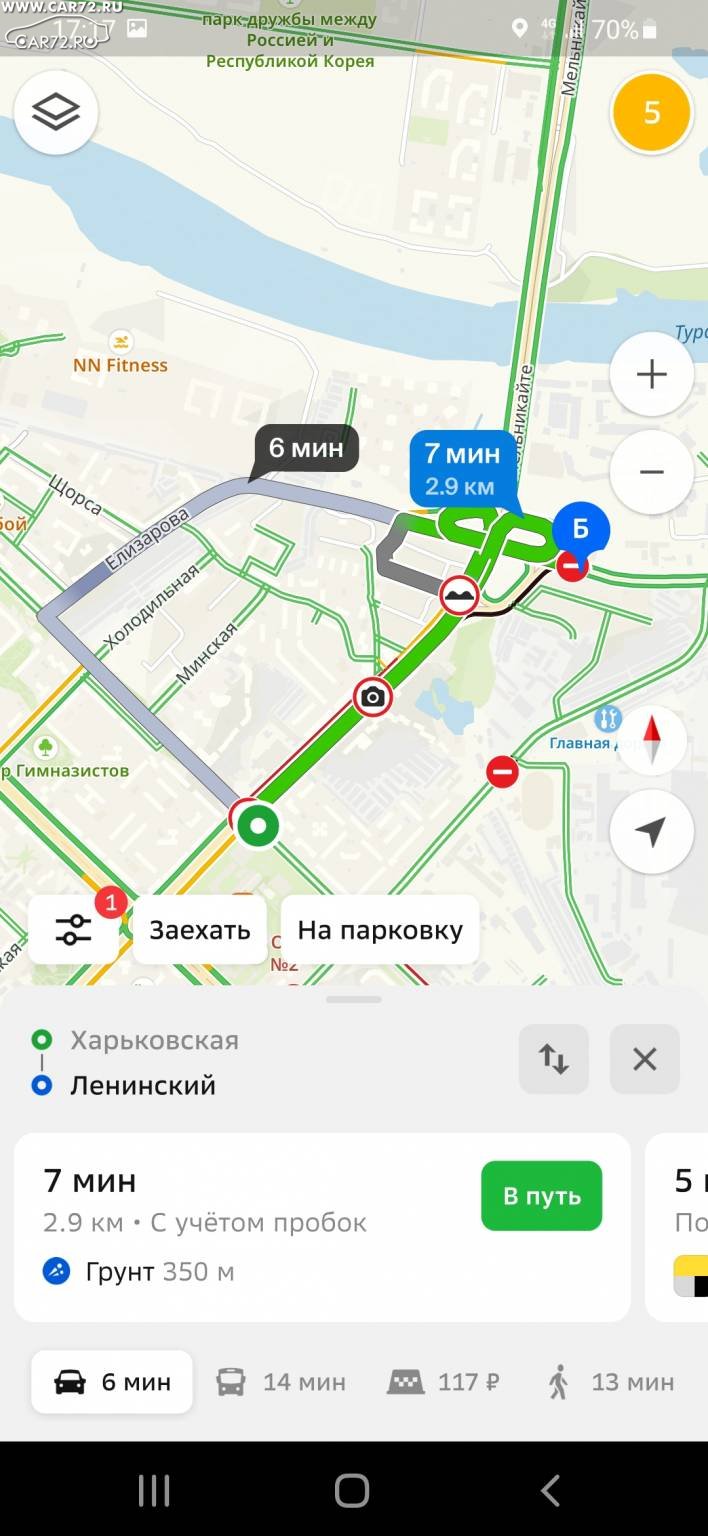This screenshot has width=708, height=1536.
Task: Zoom out of the map
Action: [652, 472]
